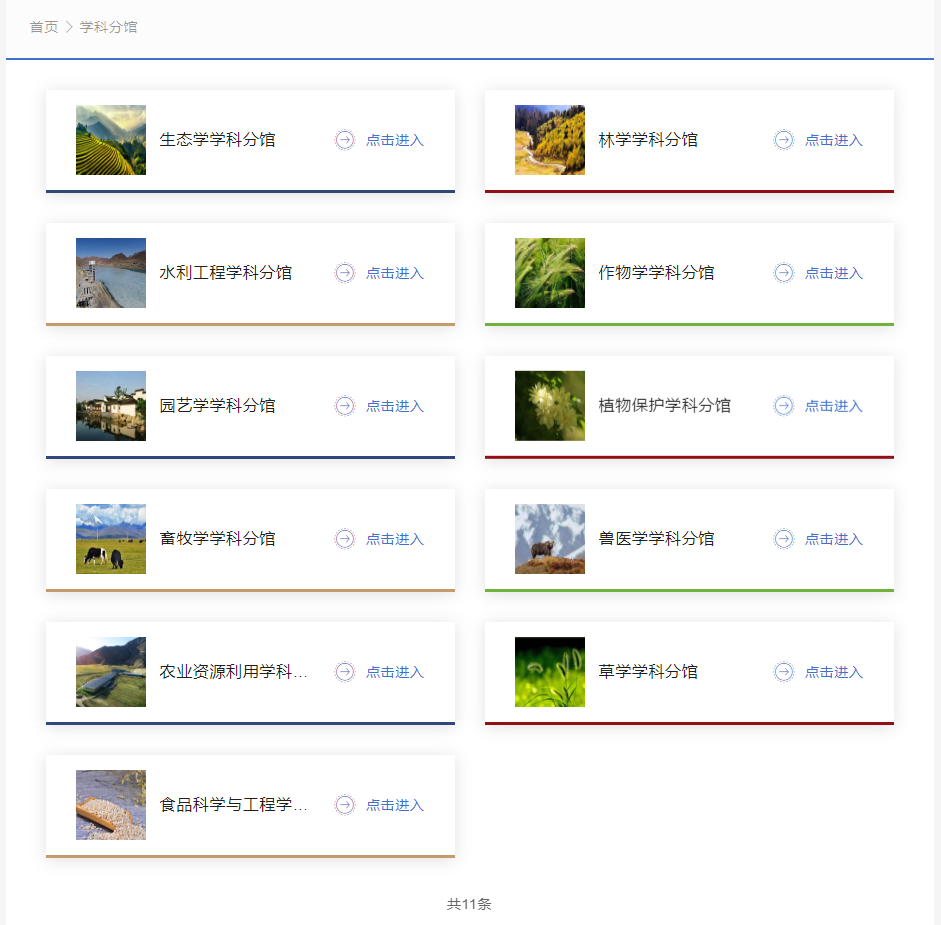Tap 点击进入 beside 草学学科分馆
This screenshot has height=925, width=941.
pyautogui.click(x=833, y=672)
